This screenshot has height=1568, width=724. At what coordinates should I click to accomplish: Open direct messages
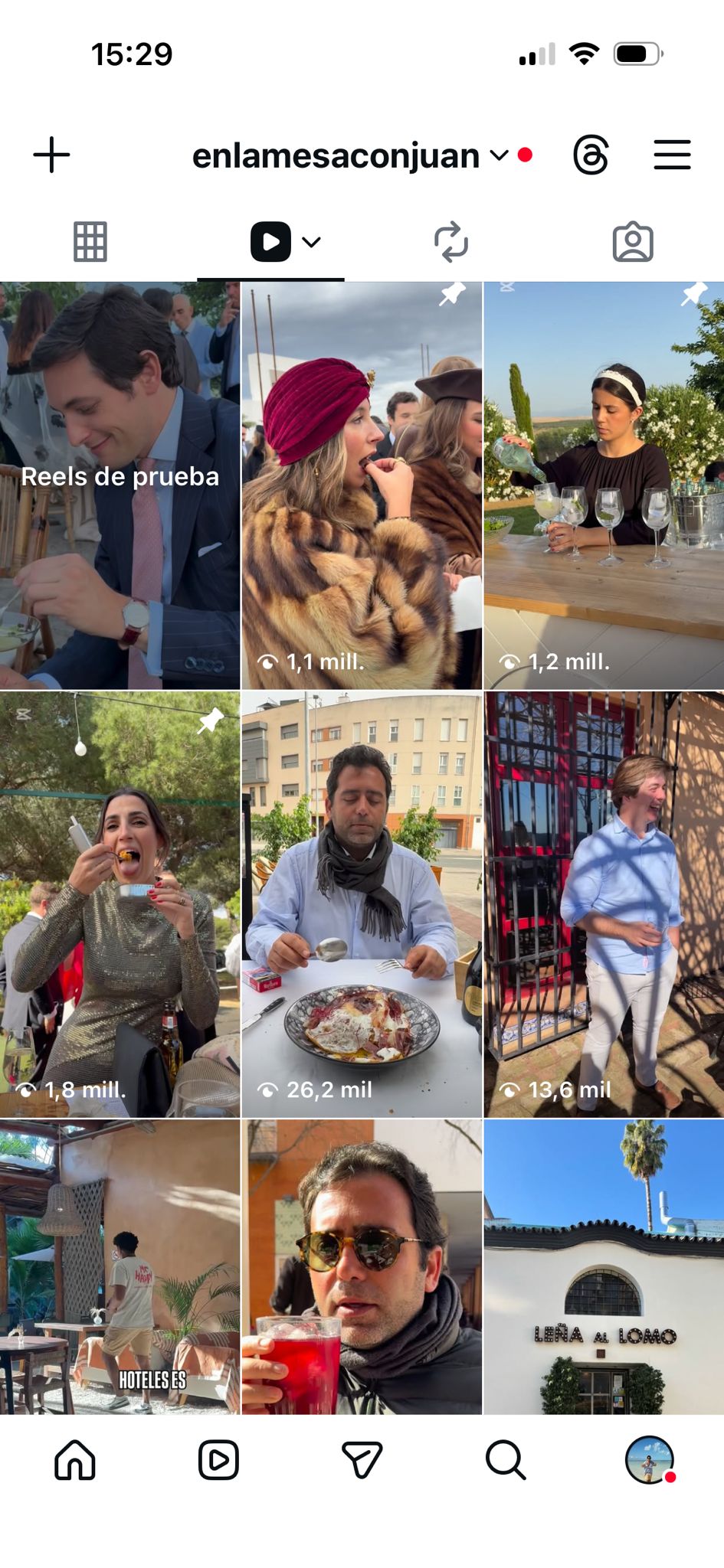click(x=362, y=1460)
